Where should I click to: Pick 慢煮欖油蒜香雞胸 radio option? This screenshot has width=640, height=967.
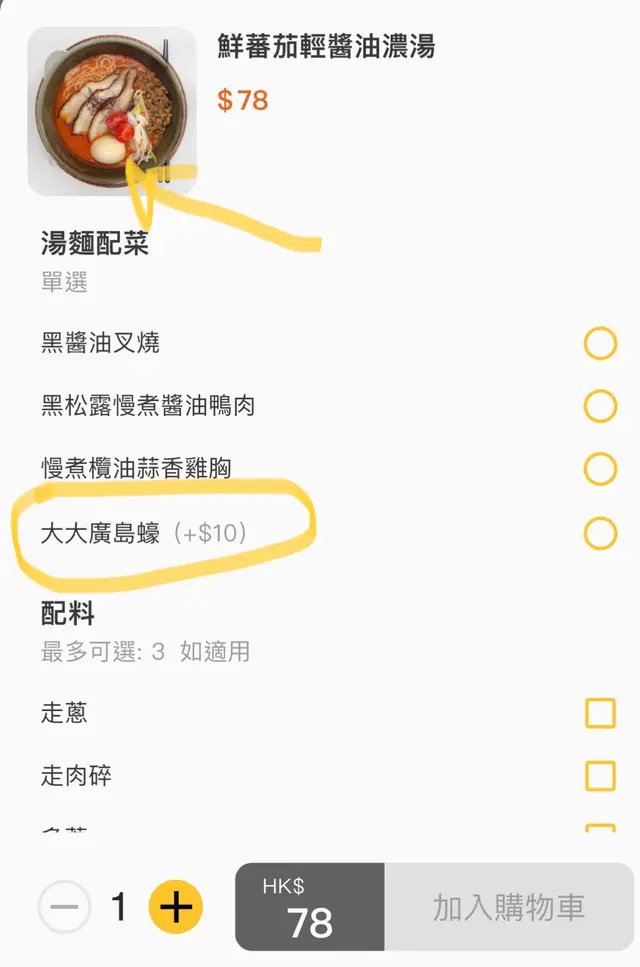coord(600,468)
